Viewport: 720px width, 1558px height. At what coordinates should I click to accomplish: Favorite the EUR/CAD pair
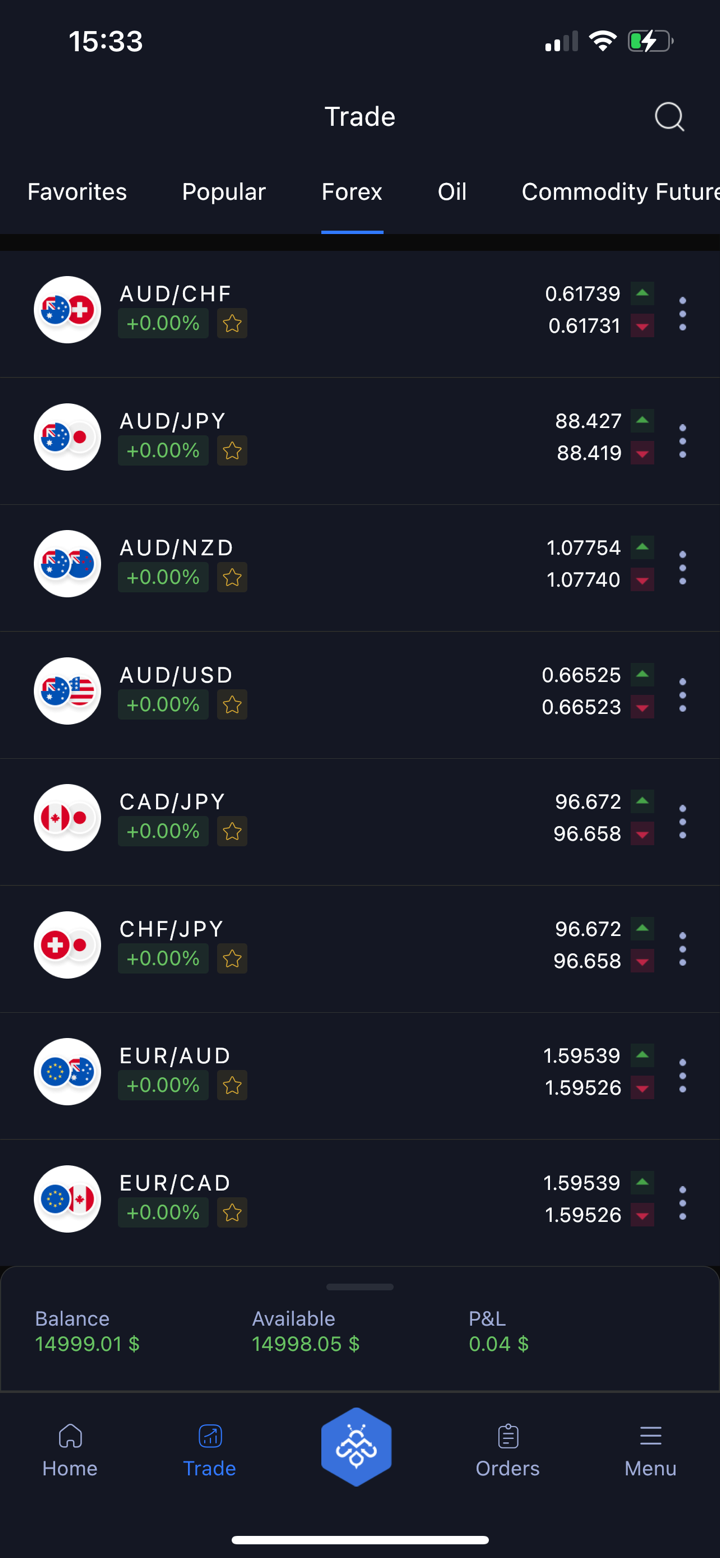click(232, 1213)
